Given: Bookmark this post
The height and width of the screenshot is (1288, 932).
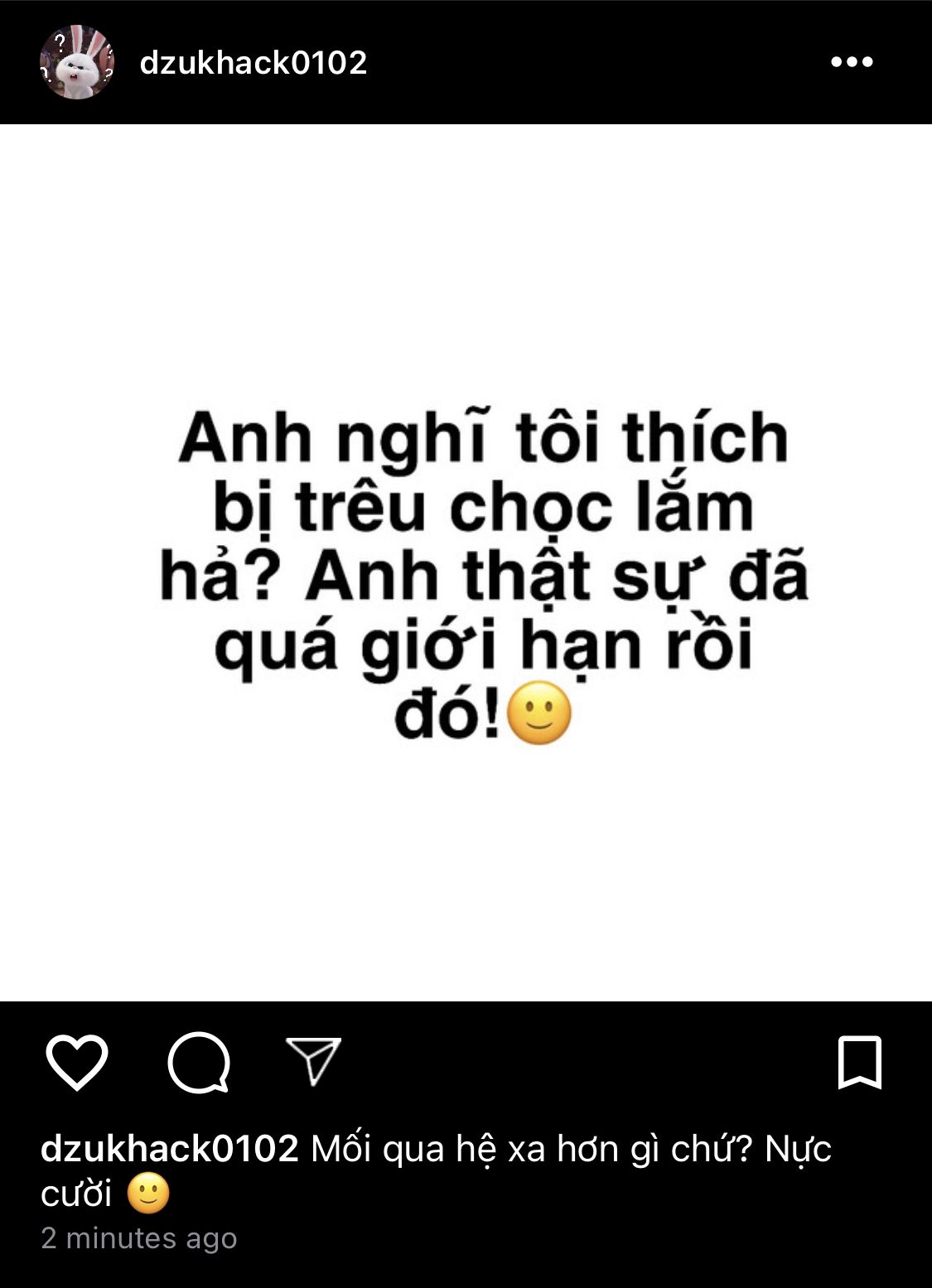Looking at the screenshot, I should click(x=860, y=1061).
